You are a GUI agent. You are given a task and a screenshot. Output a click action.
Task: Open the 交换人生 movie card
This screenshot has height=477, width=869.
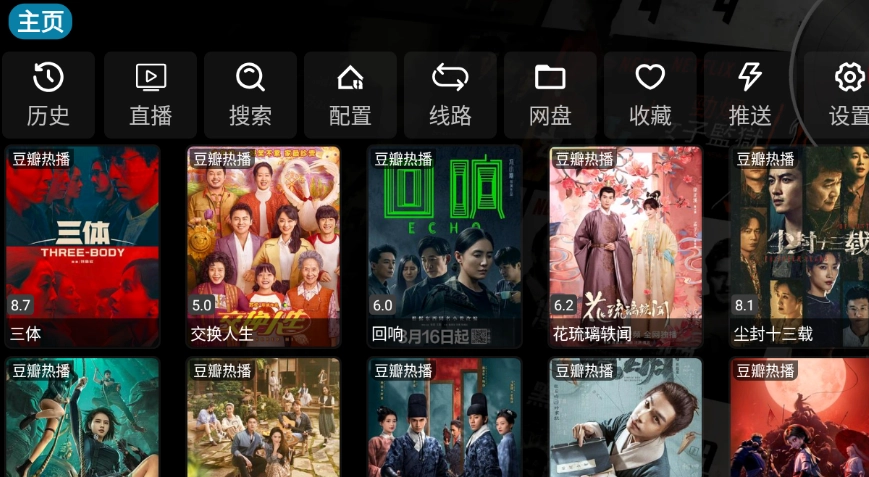[x=263, y=246]
